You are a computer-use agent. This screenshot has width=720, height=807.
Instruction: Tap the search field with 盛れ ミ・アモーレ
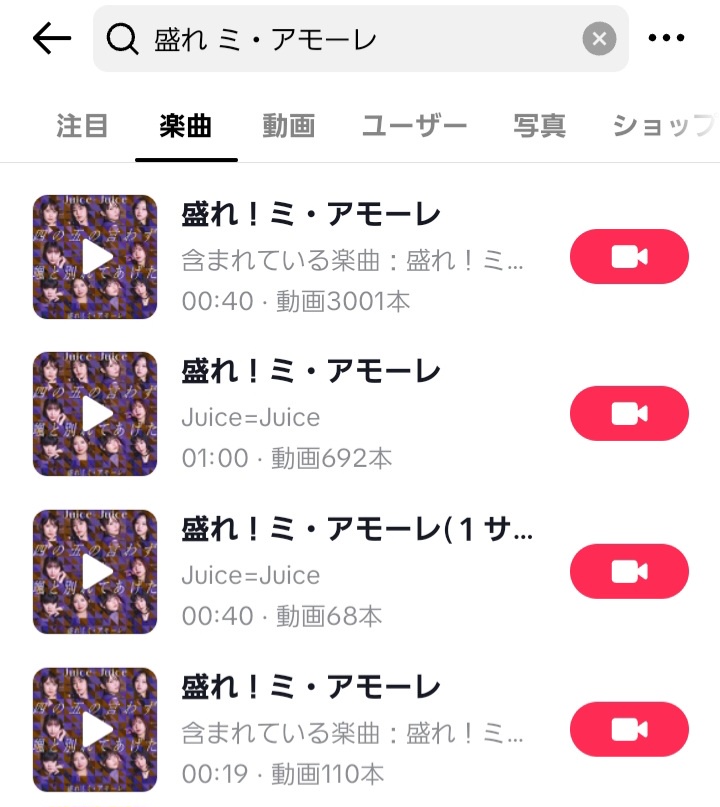[x=340, y=39]
